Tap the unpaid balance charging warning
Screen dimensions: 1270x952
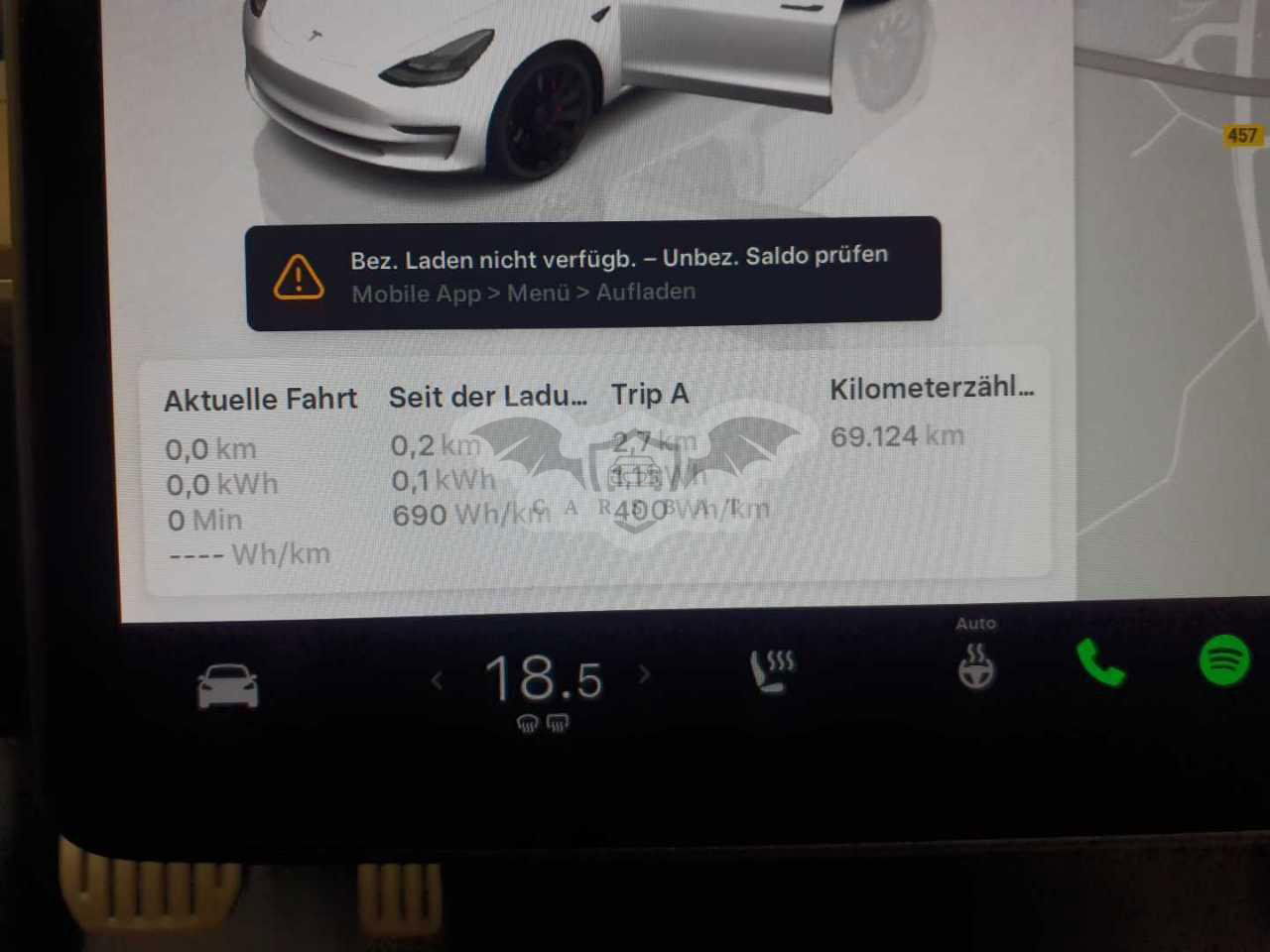click(593, 274)
